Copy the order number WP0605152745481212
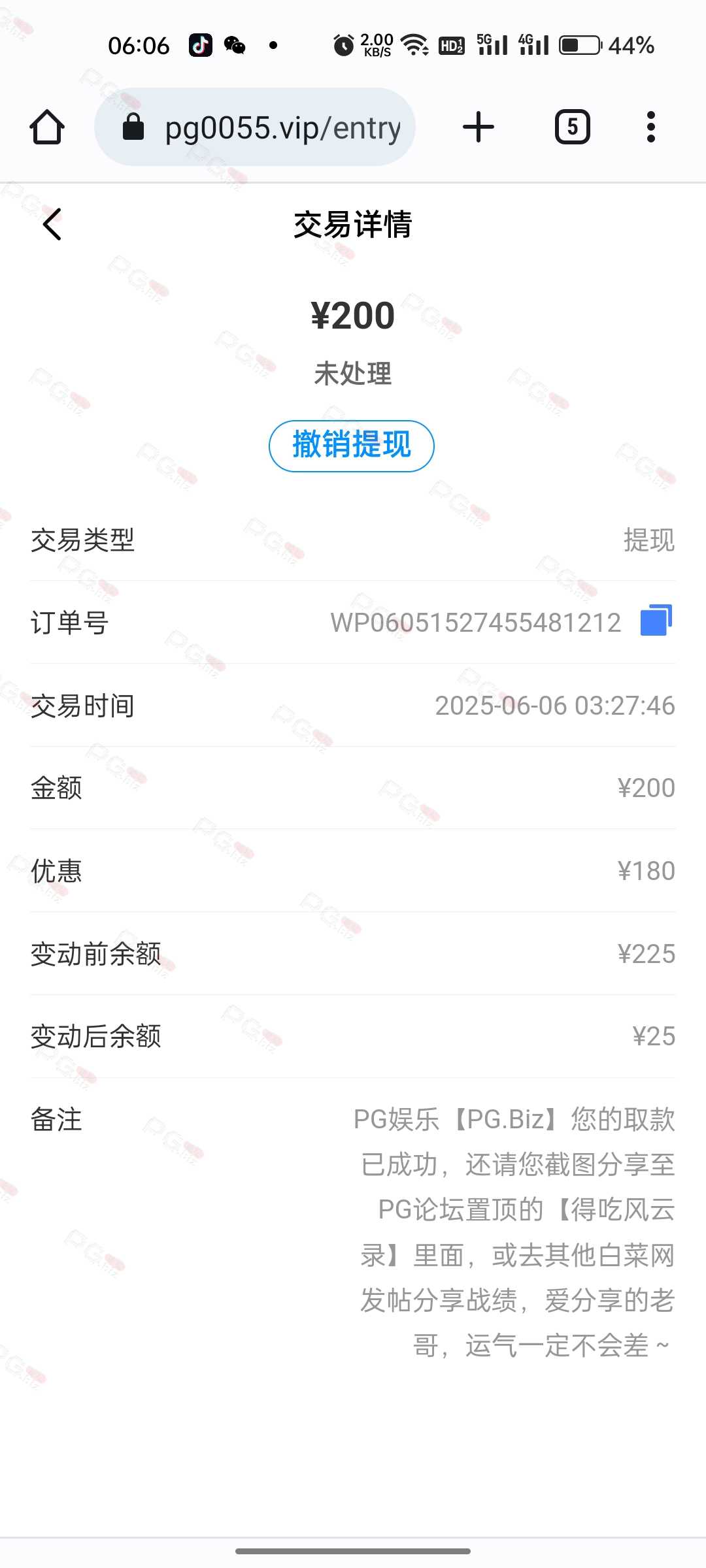The image size is (706, 1568). tap(656, 621)
